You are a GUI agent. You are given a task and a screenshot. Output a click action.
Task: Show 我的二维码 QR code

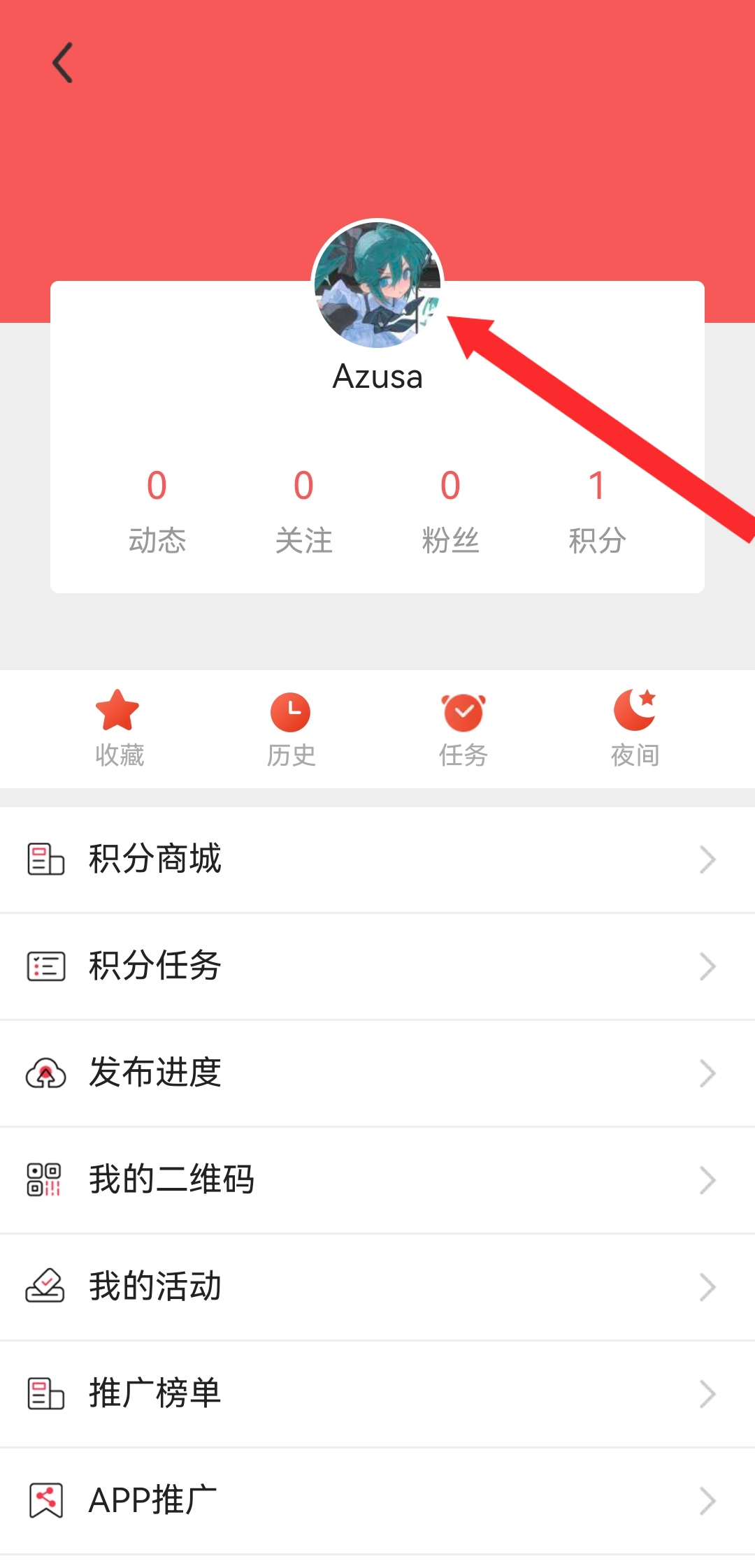(377, 1180)
